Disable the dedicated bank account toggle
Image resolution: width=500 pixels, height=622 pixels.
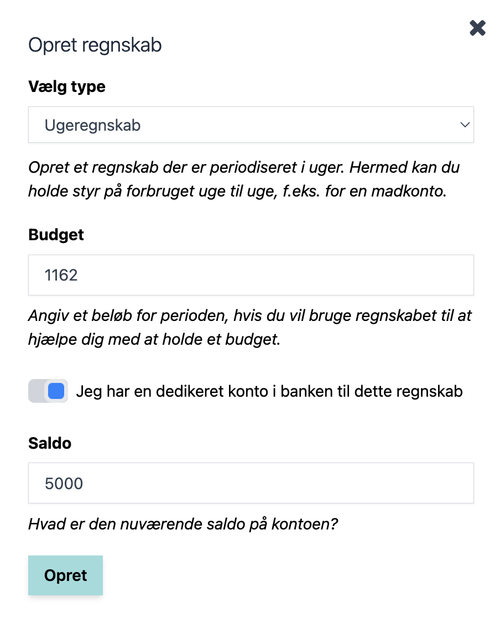pos(48,391)
